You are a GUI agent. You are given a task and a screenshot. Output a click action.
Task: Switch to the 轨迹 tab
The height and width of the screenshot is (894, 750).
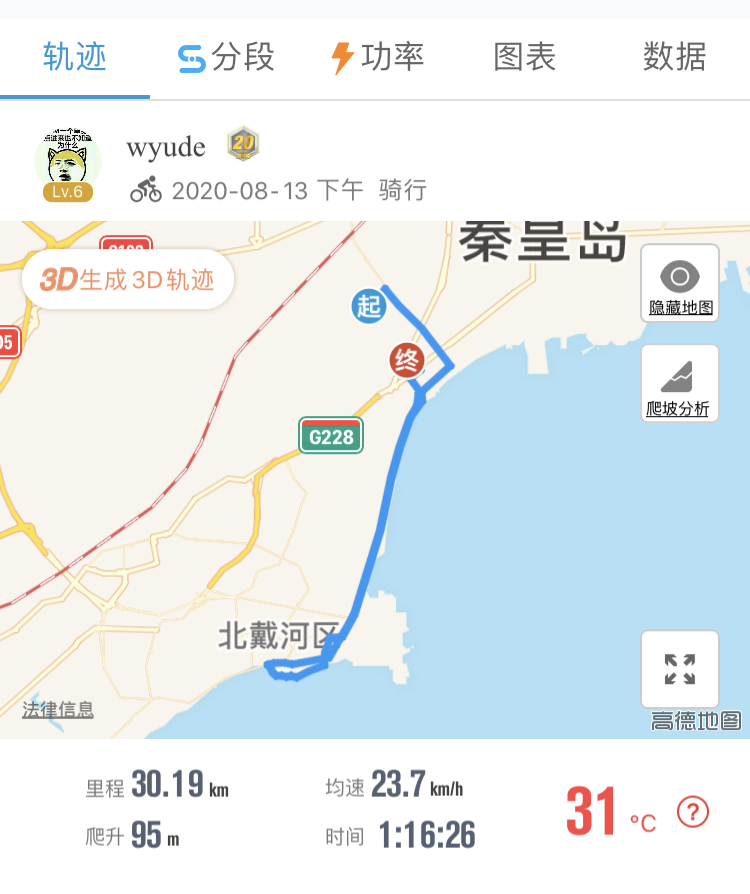(75, 57)
